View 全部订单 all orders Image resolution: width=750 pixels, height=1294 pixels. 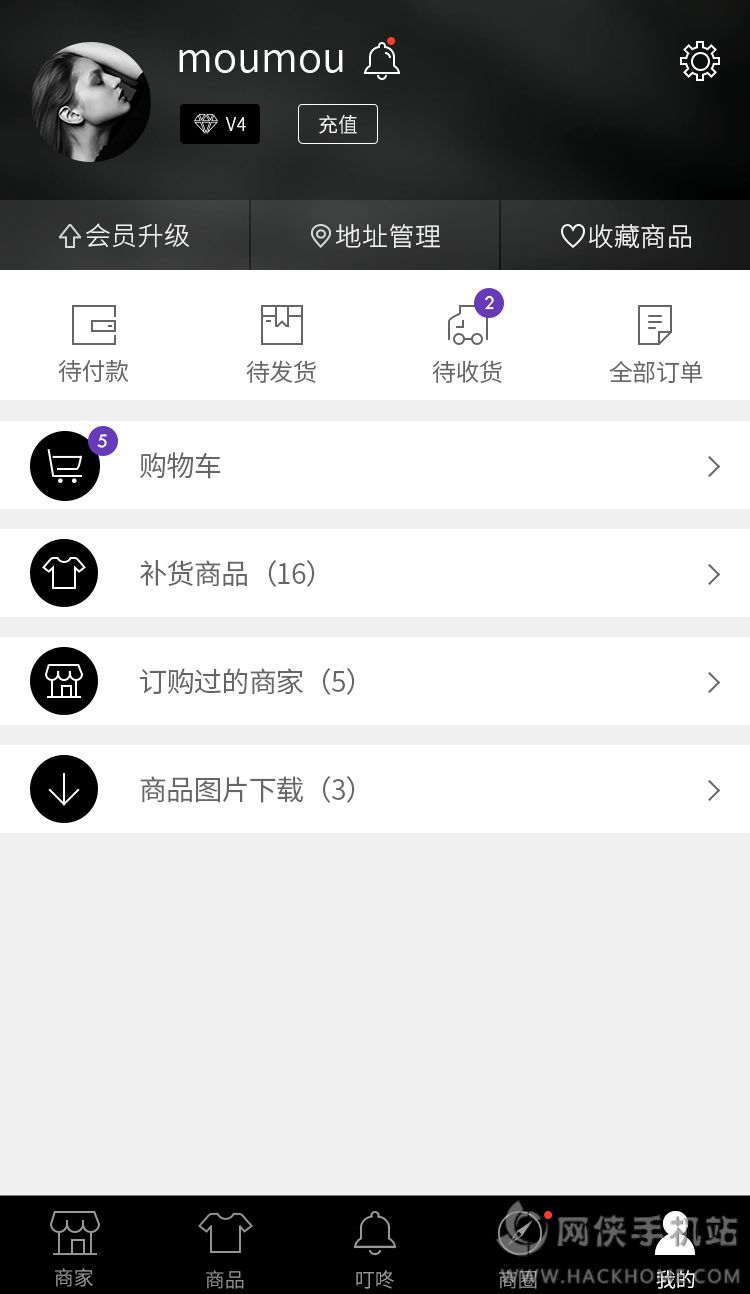(x=655, y=343)
